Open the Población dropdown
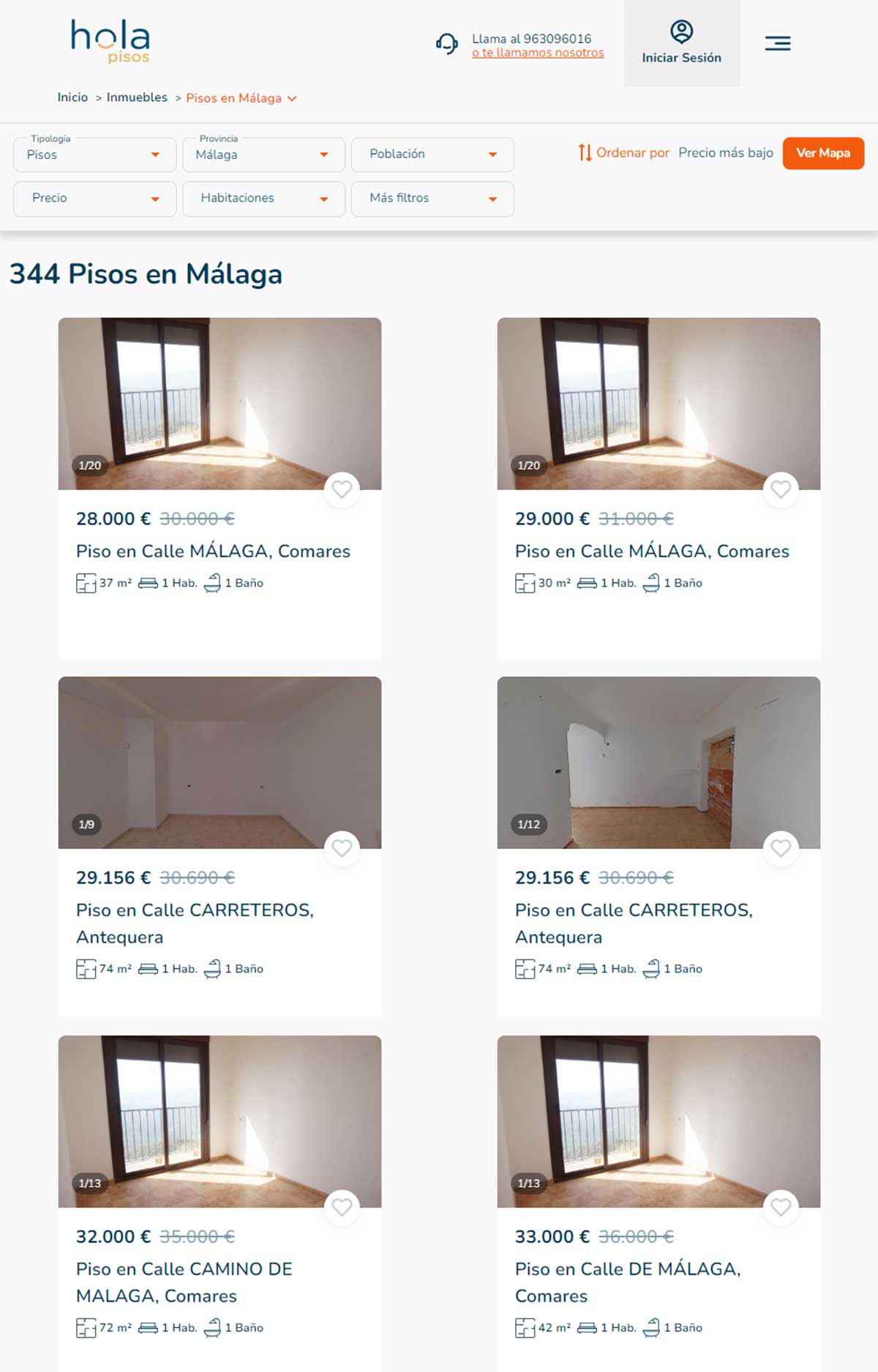This screenshot has width=878, height=1372. click(x=432, y=154)
